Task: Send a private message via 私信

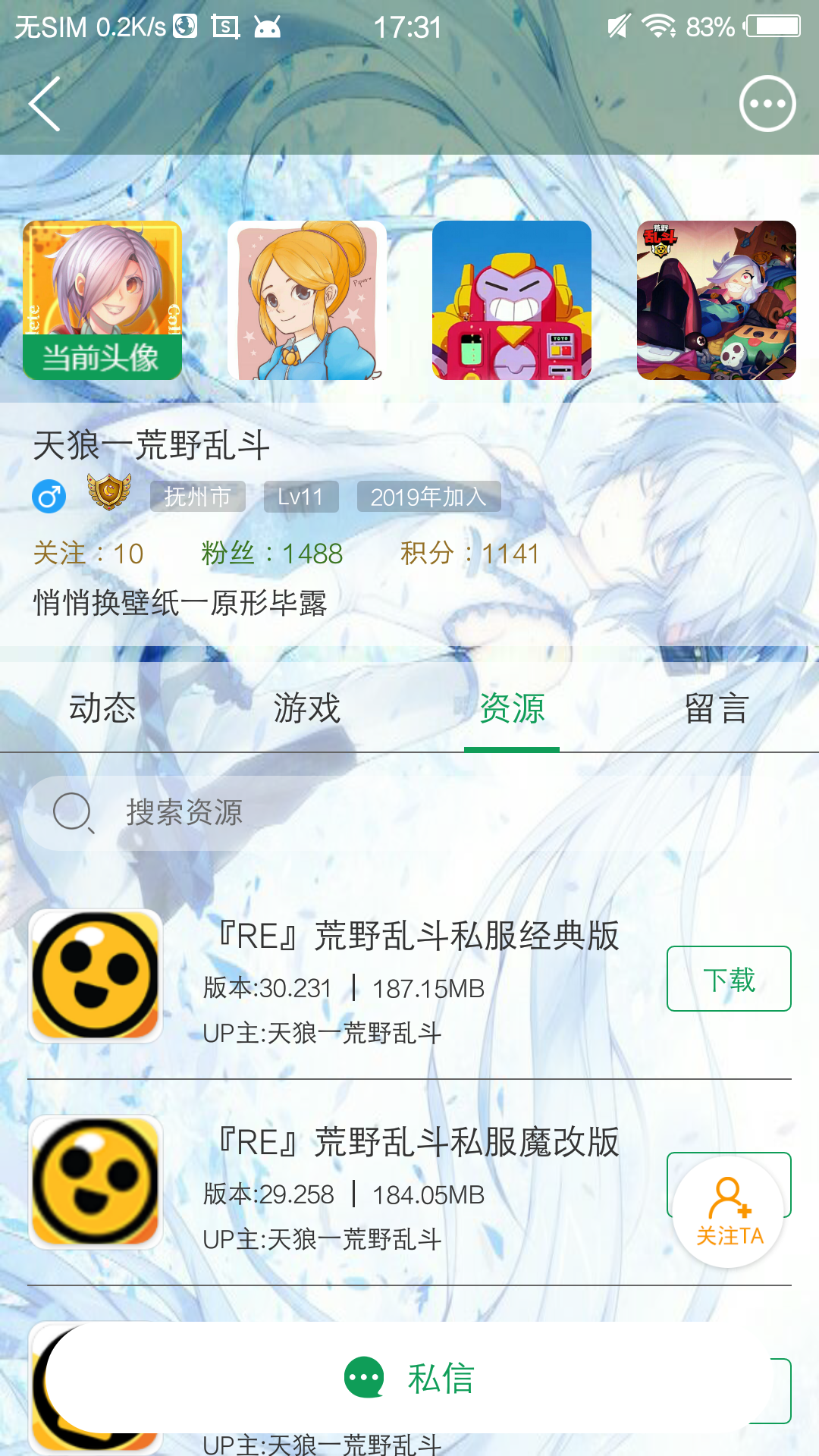Action: (x=409, y=1378)
